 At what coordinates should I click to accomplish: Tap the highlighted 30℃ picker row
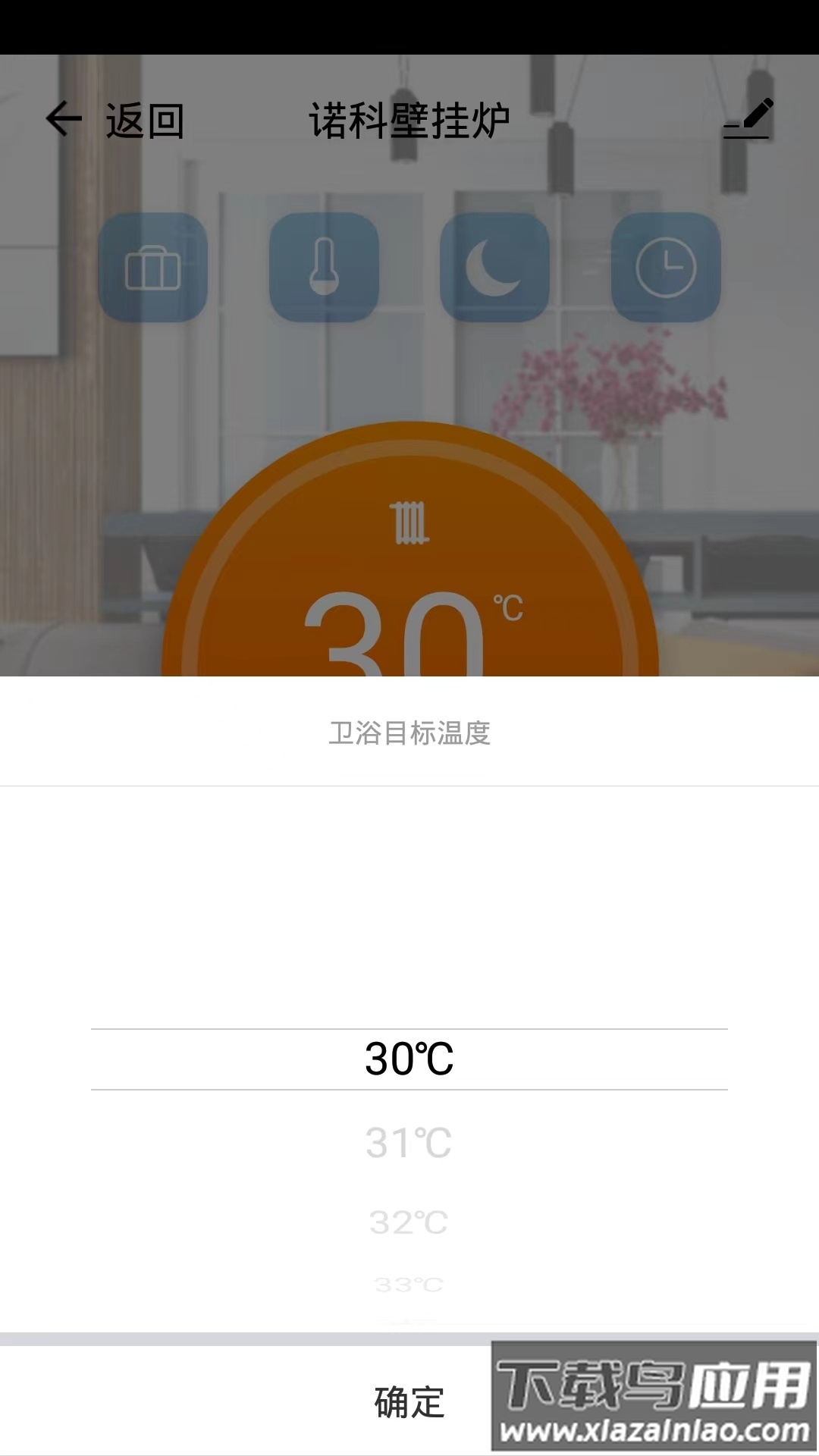[409, 1059]
